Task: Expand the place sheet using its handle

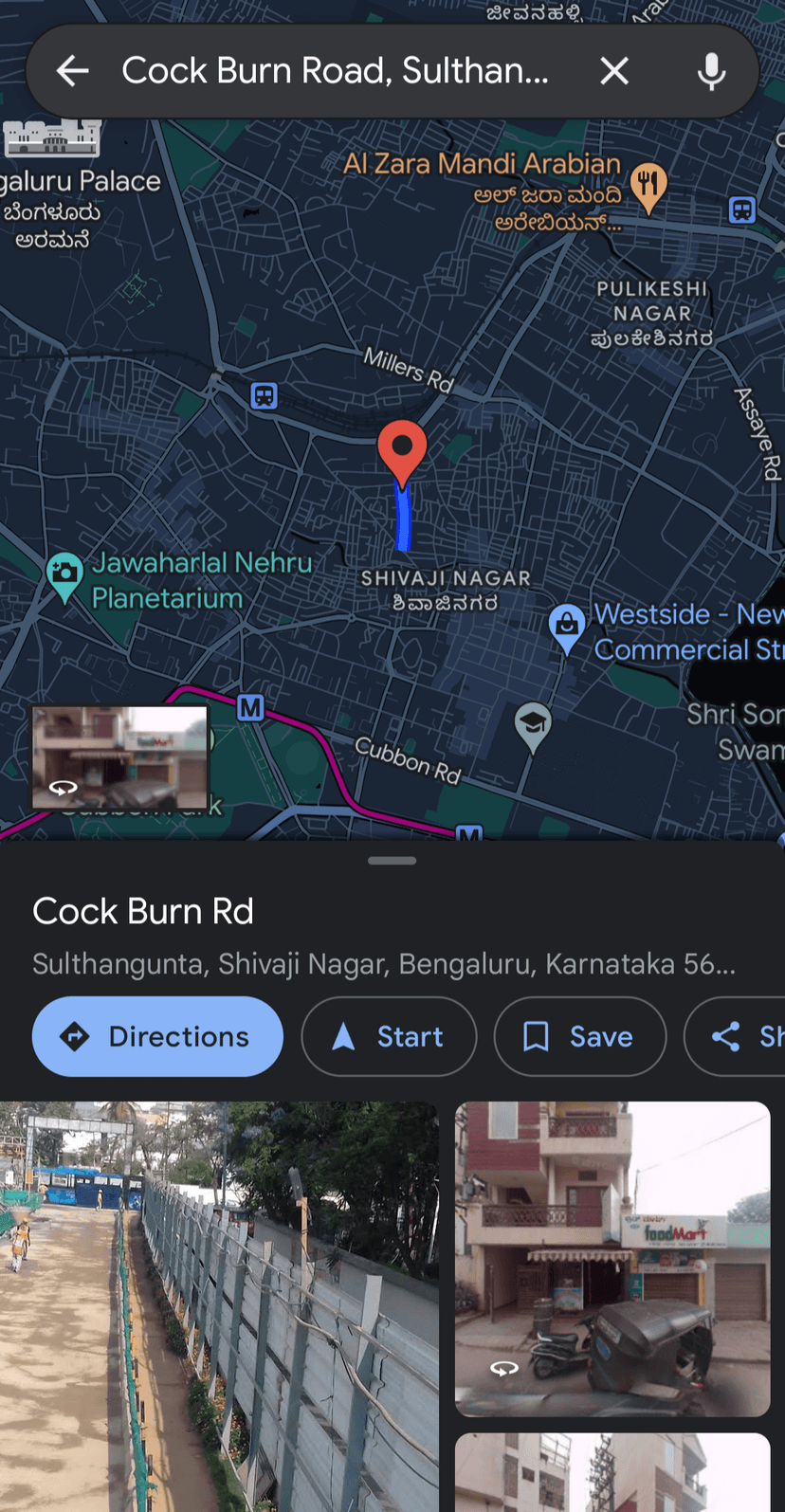Action: tap(392, 861)
